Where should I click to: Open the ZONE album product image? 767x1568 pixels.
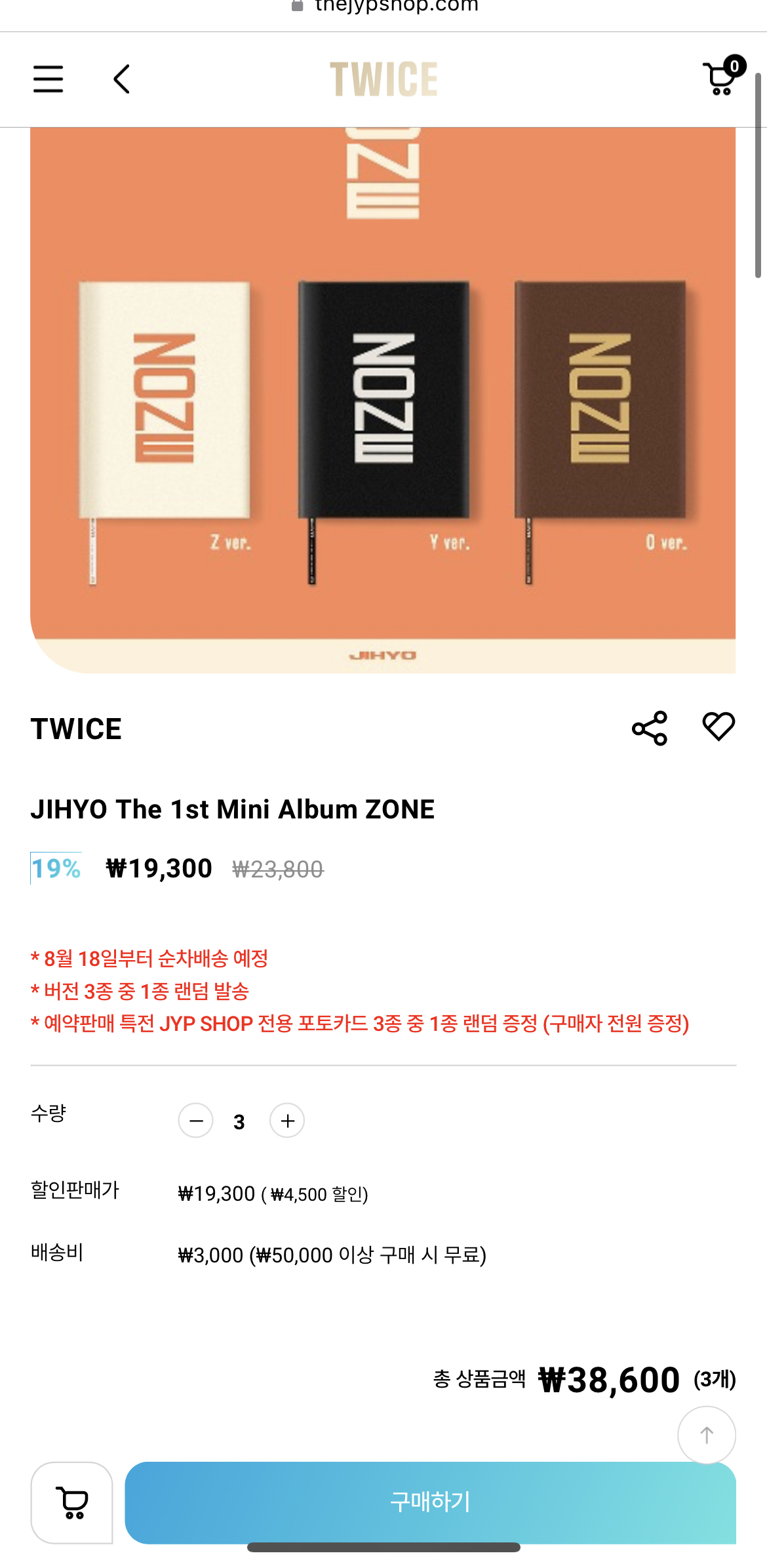(383, 400)
